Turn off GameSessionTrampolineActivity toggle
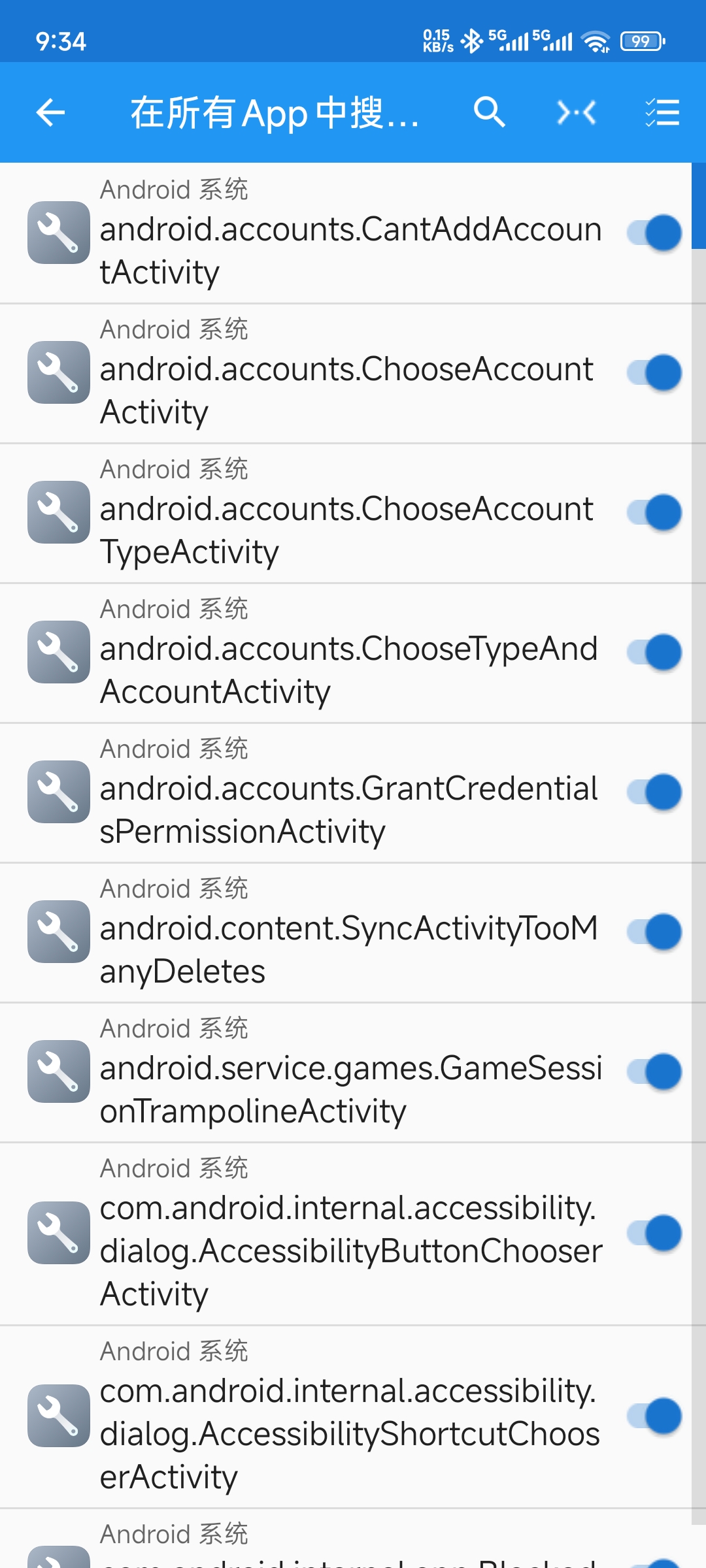The height and width of the screenshot is (1568, 706). 654,1071
